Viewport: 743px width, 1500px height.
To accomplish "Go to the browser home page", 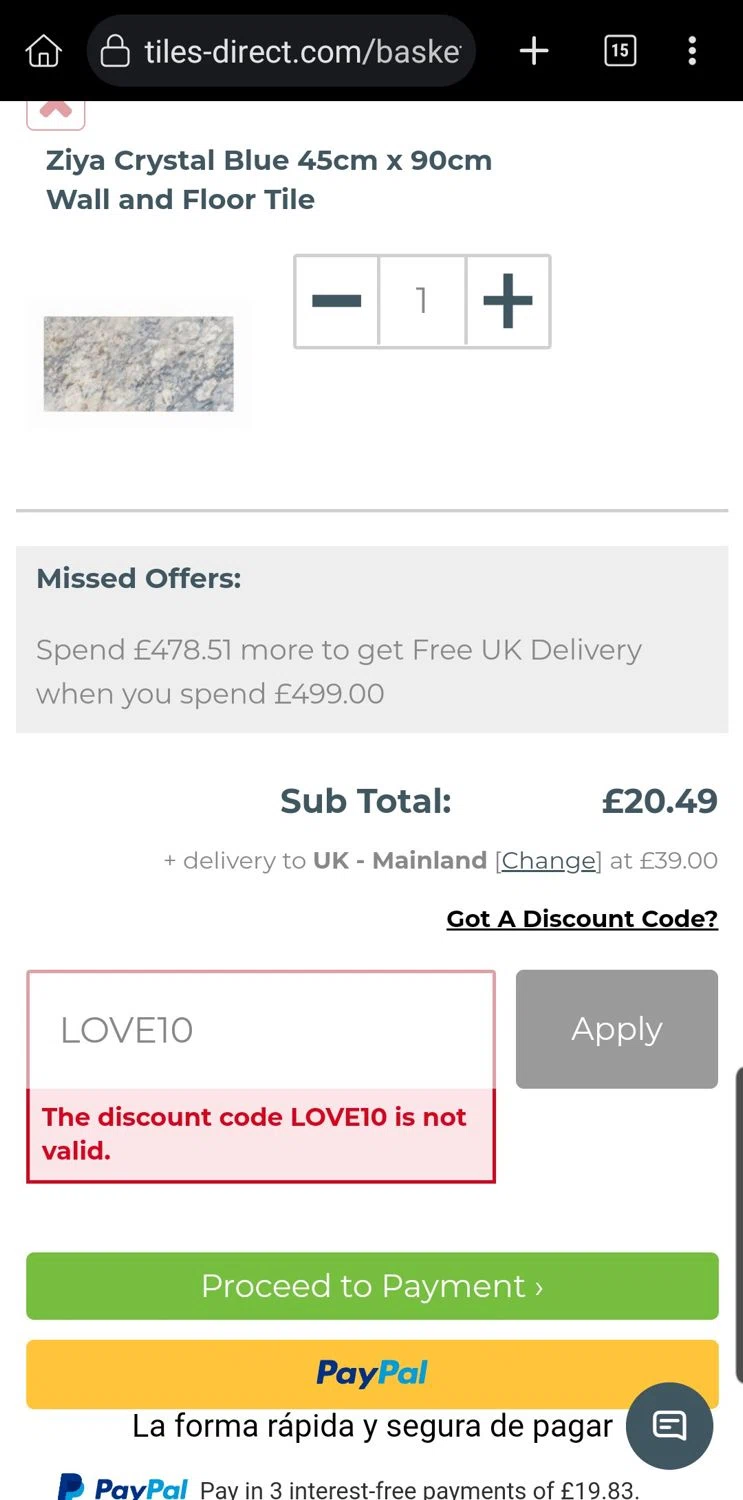I will click(x=43, y=51).
